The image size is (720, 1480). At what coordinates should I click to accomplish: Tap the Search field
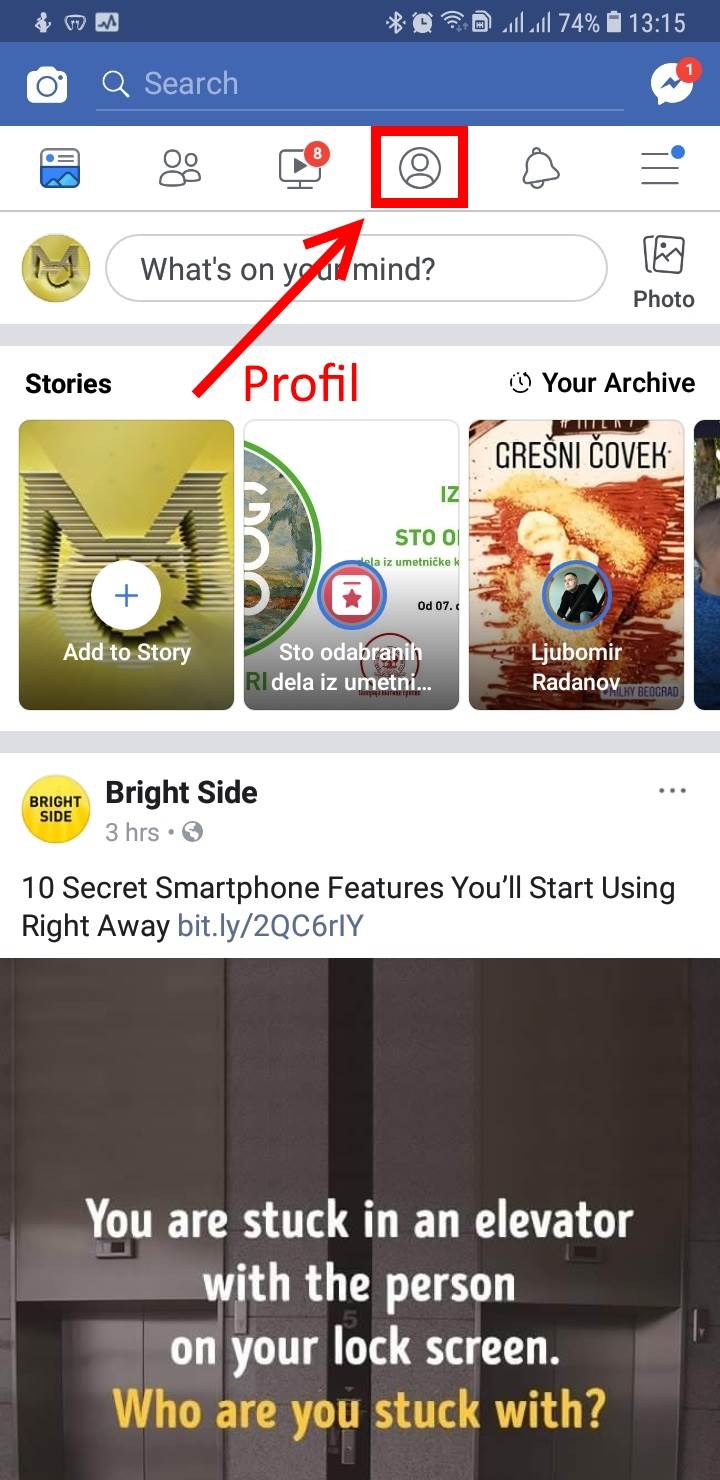(360, 84)
